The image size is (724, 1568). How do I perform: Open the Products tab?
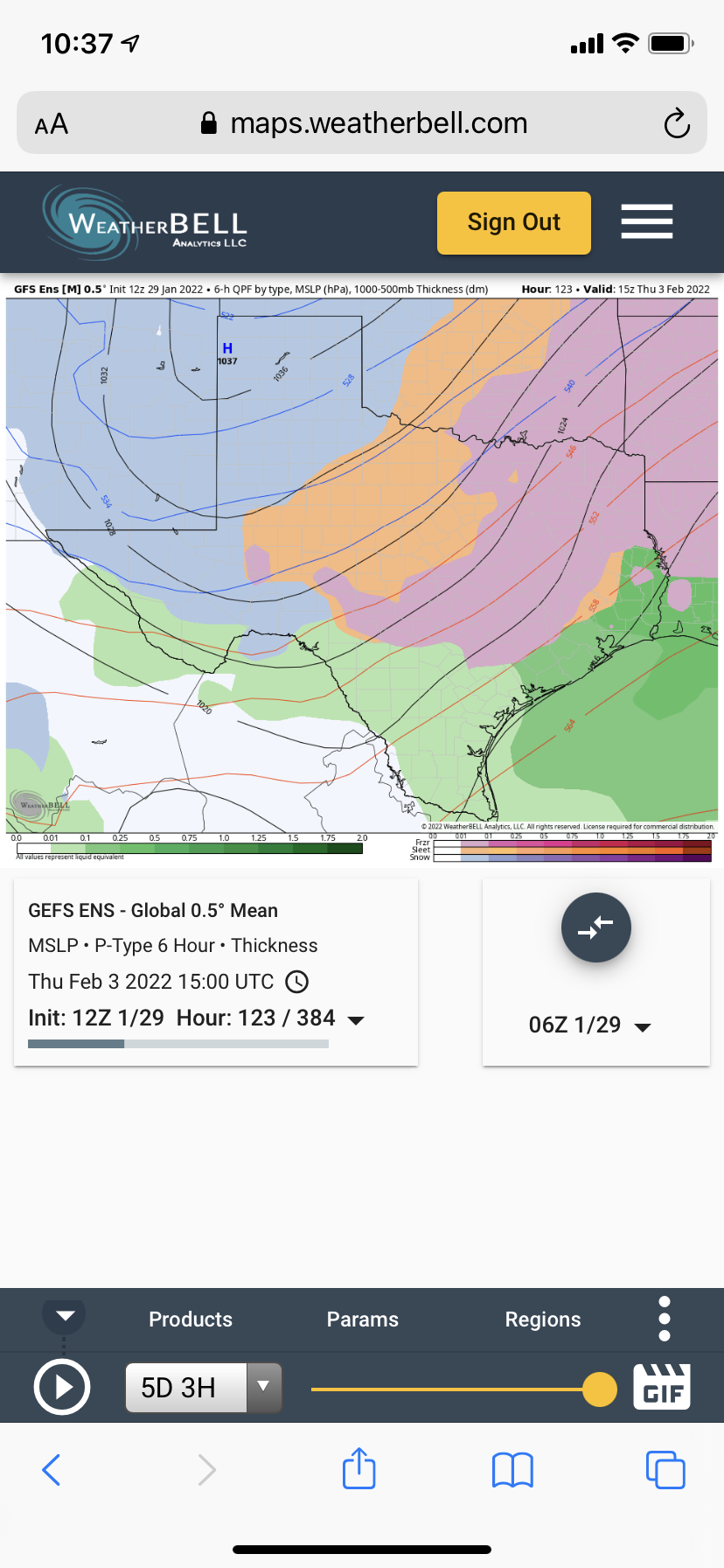(x=191, y=1319)
